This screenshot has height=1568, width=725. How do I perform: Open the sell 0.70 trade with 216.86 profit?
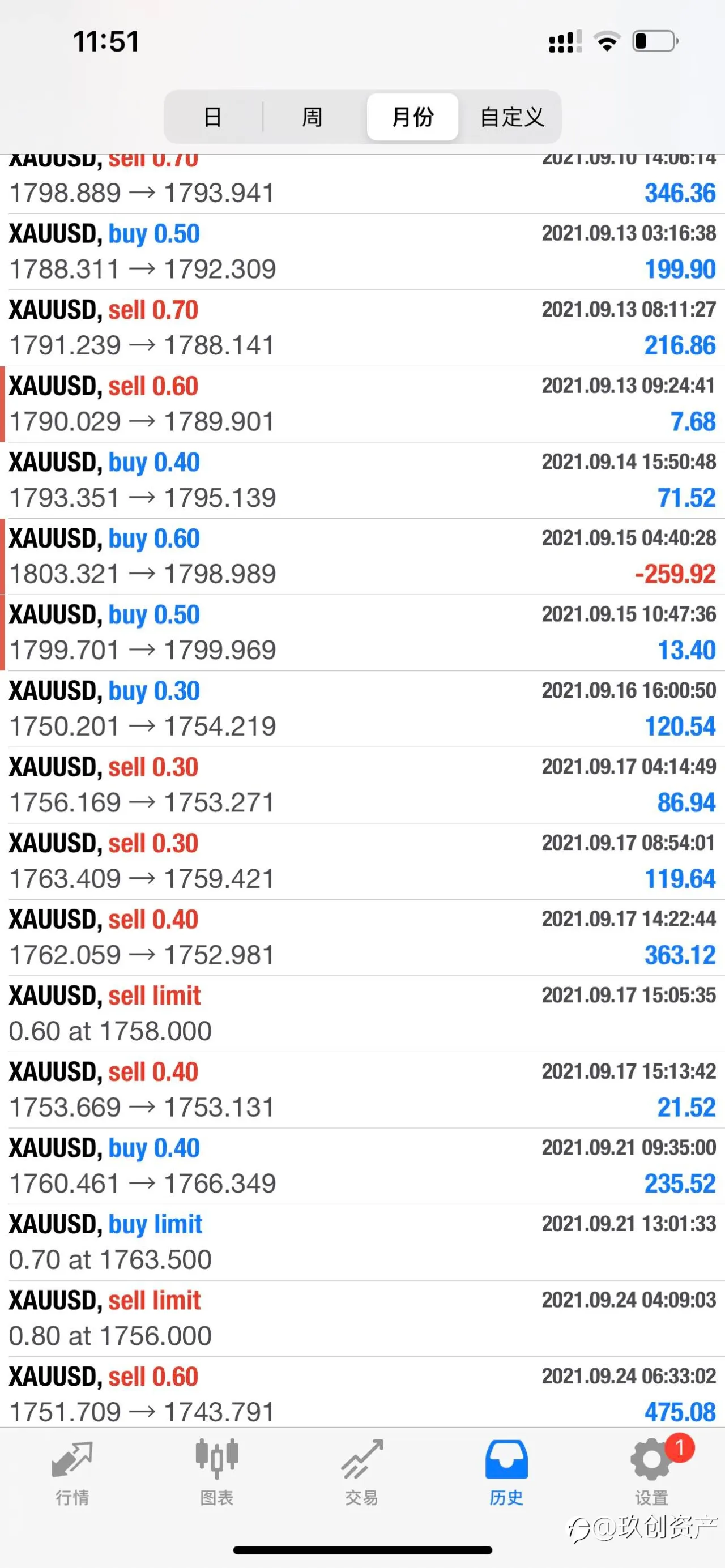tap(362, 328)
